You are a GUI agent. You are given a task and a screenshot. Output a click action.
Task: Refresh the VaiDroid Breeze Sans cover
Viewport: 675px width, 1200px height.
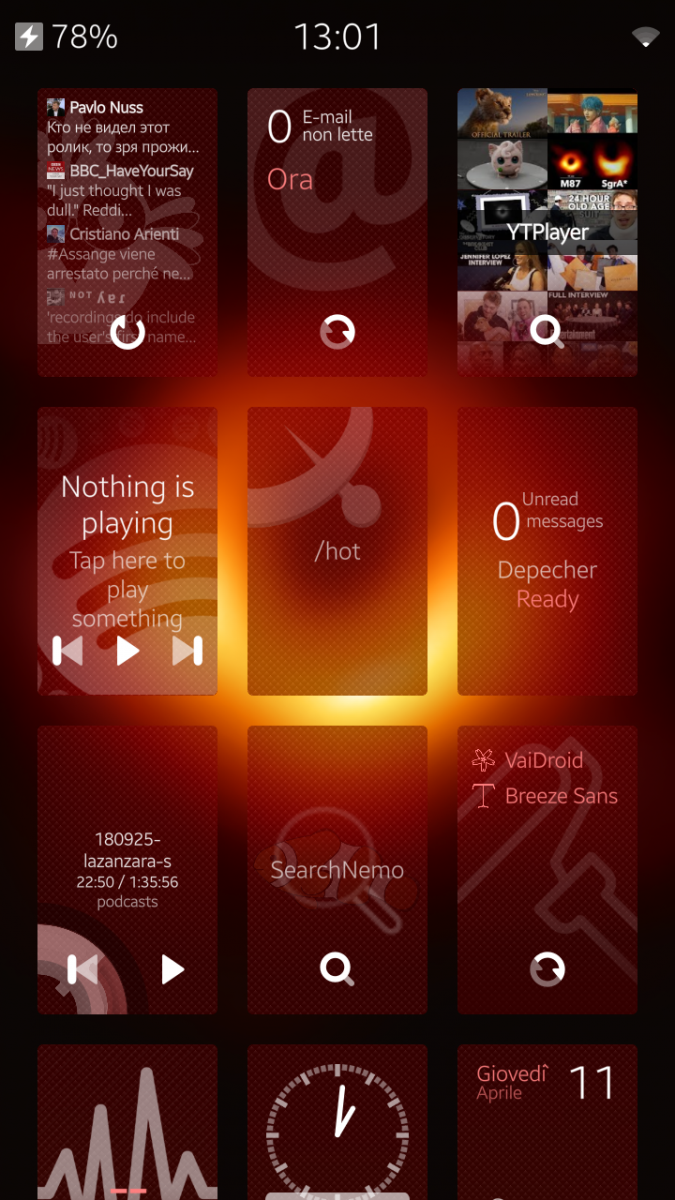[547, 968]
